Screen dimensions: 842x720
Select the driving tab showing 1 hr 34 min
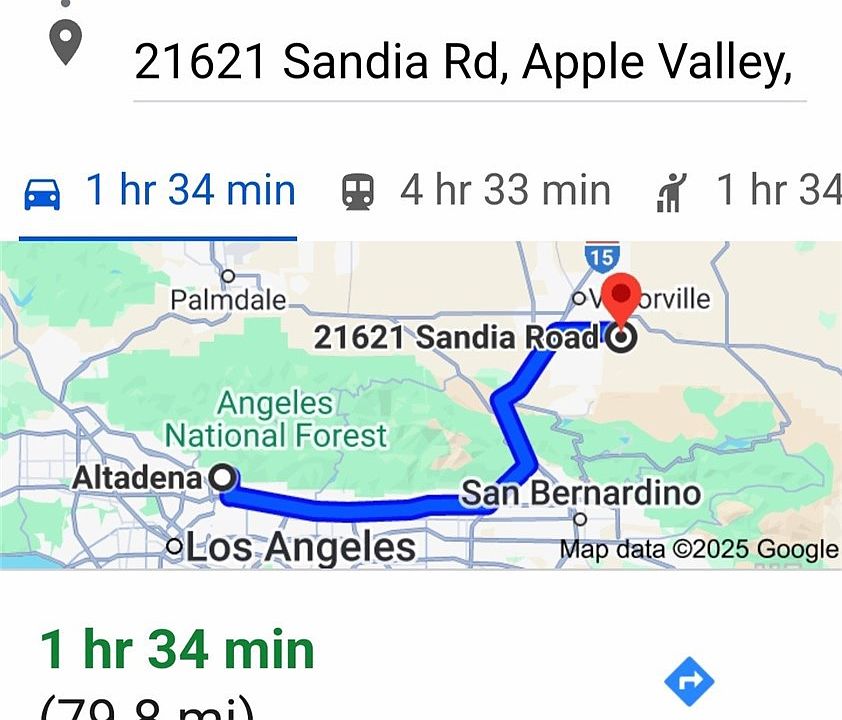(x=160, y=190)
